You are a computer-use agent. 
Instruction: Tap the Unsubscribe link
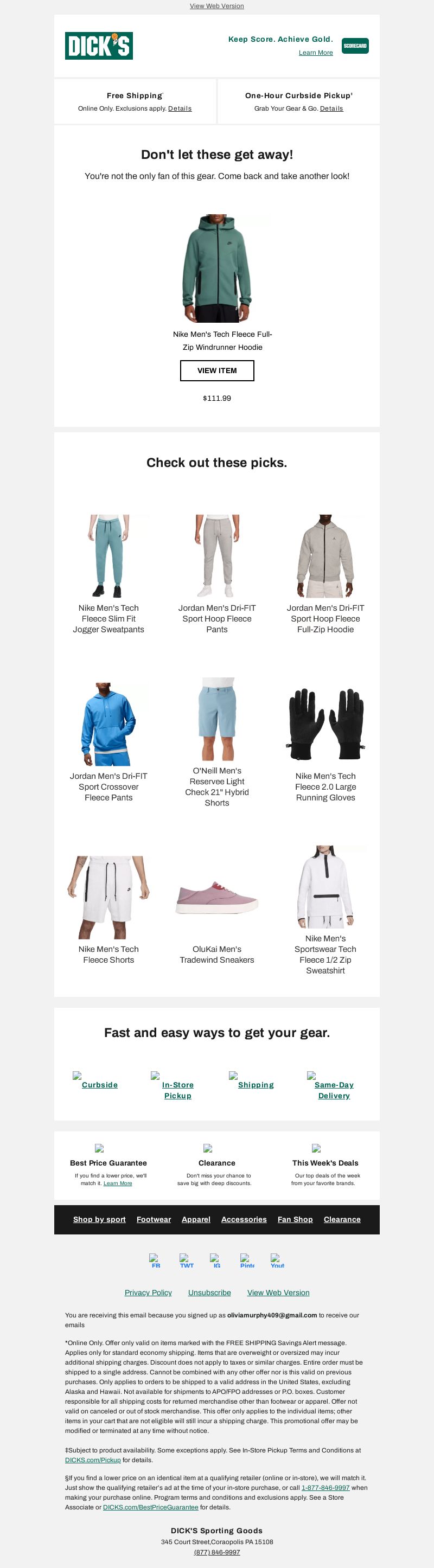[209, 1292]
